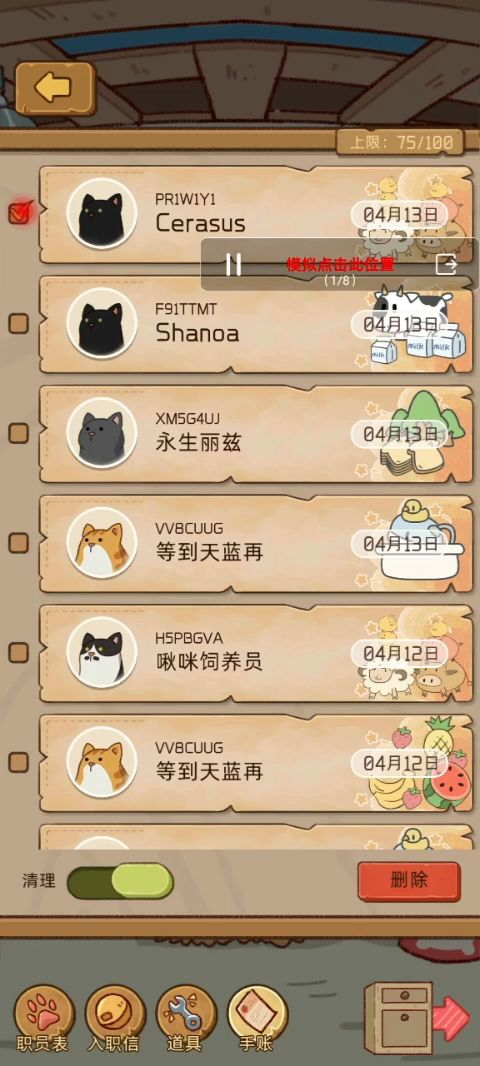
Task: Toggle the 清理 cleanup switch
Action: pyautogui.click(x=120, y=882)
